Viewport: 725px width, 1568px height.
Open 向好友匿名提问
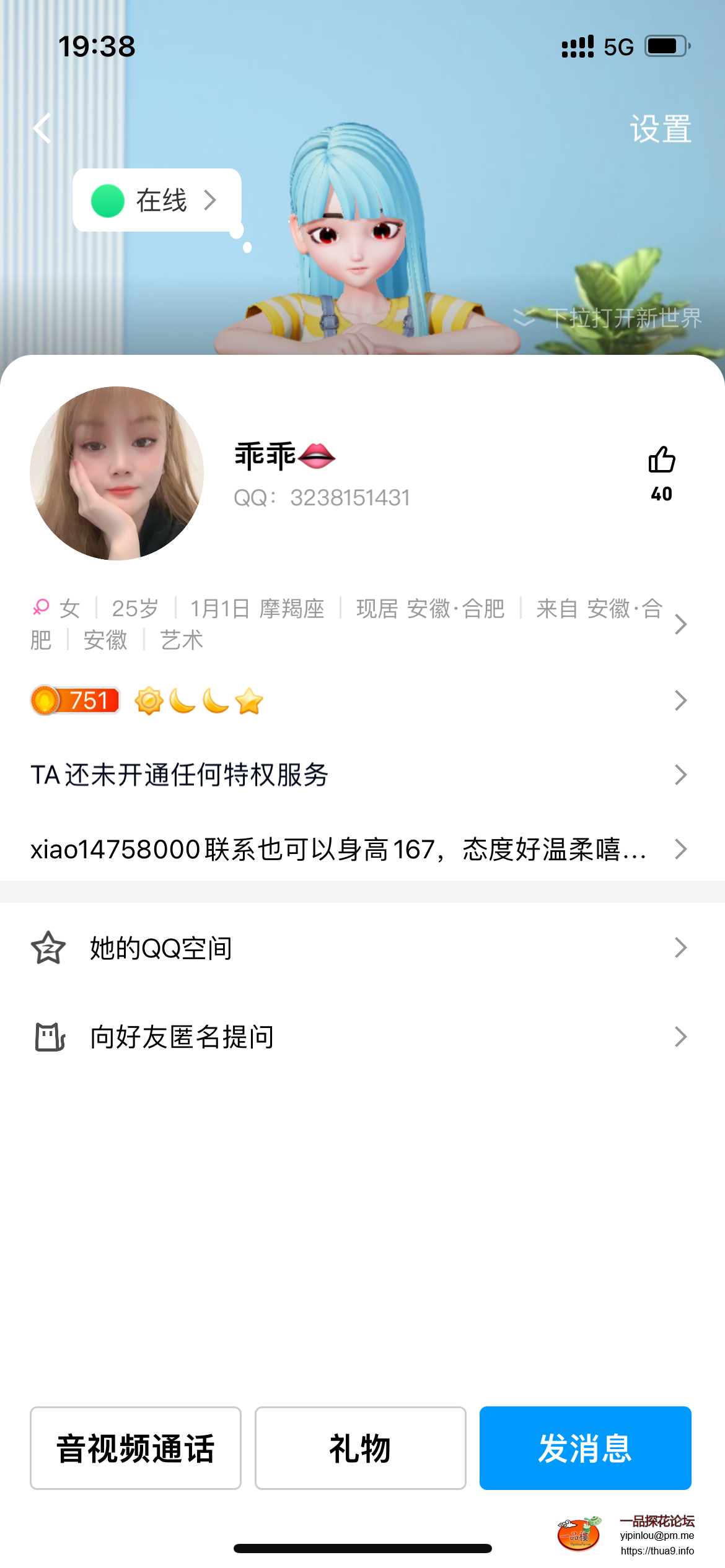(359, 1037)
